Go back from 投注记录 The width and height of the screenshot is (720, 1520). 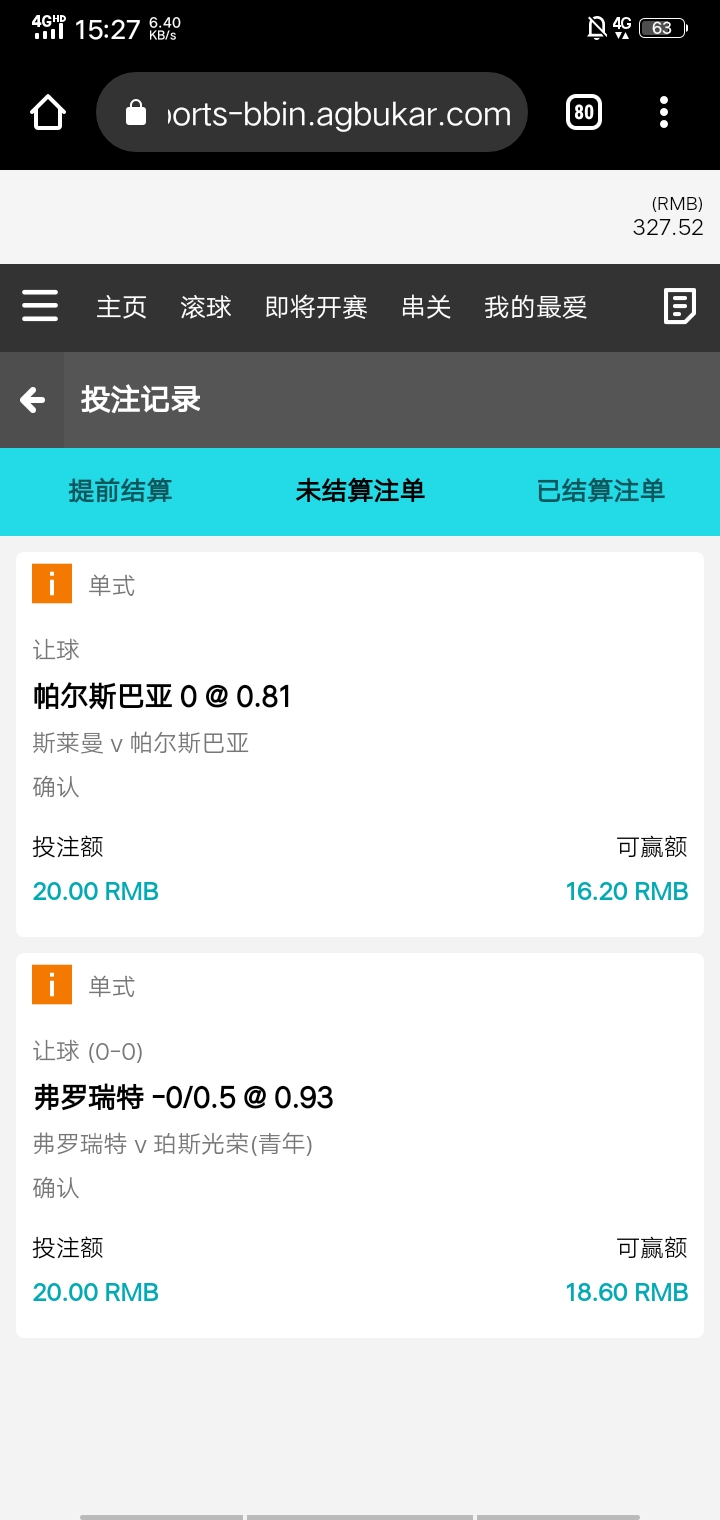coord(32,400)
